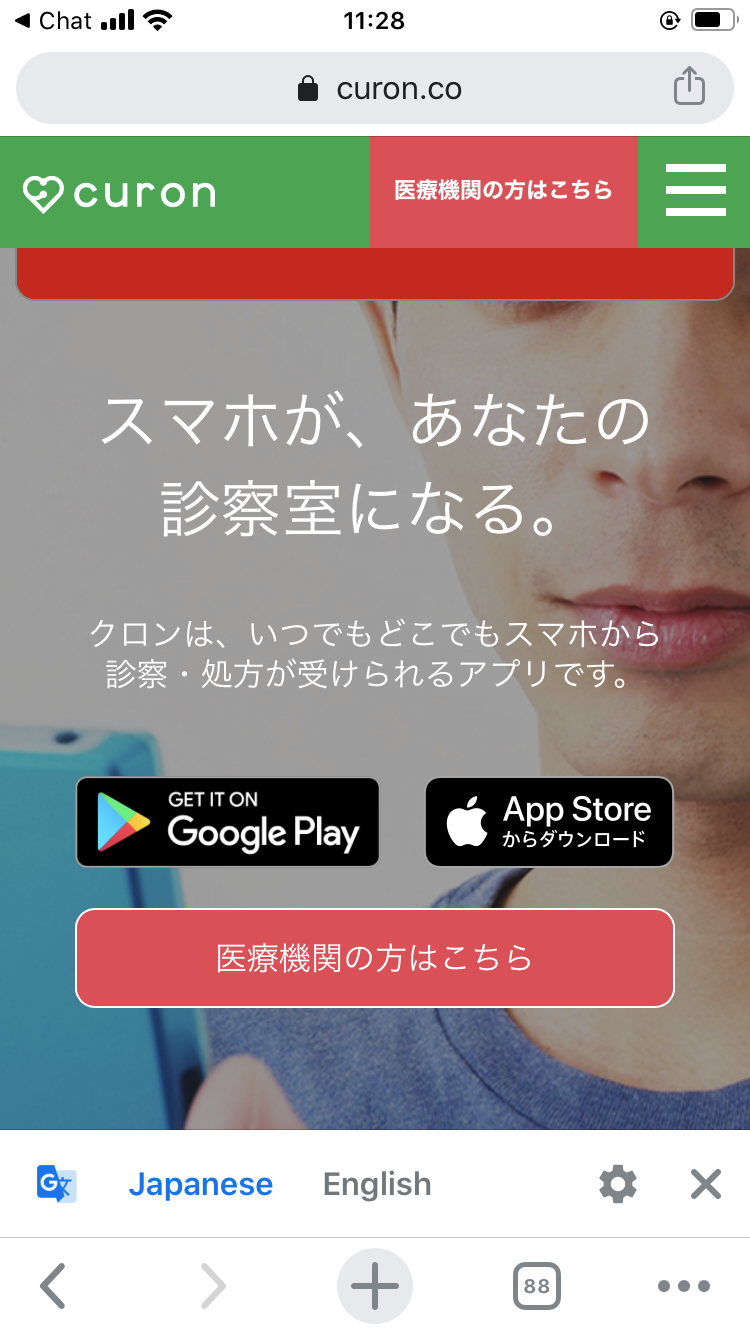
Task: Tap the curon logo in the header
Action: point(120,193)
